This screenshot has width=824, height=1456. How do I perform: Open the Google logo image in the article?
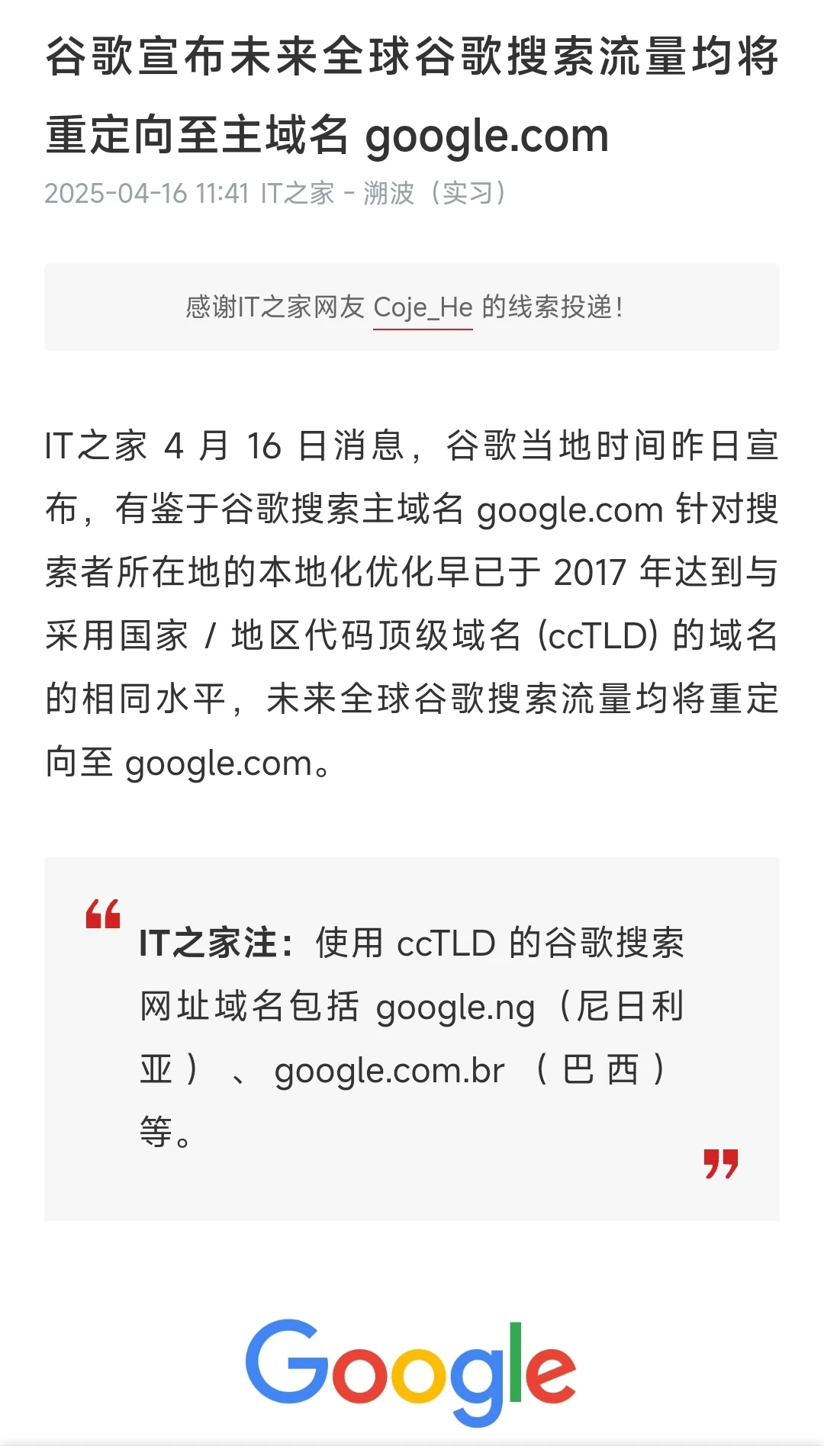point(410,1371)
